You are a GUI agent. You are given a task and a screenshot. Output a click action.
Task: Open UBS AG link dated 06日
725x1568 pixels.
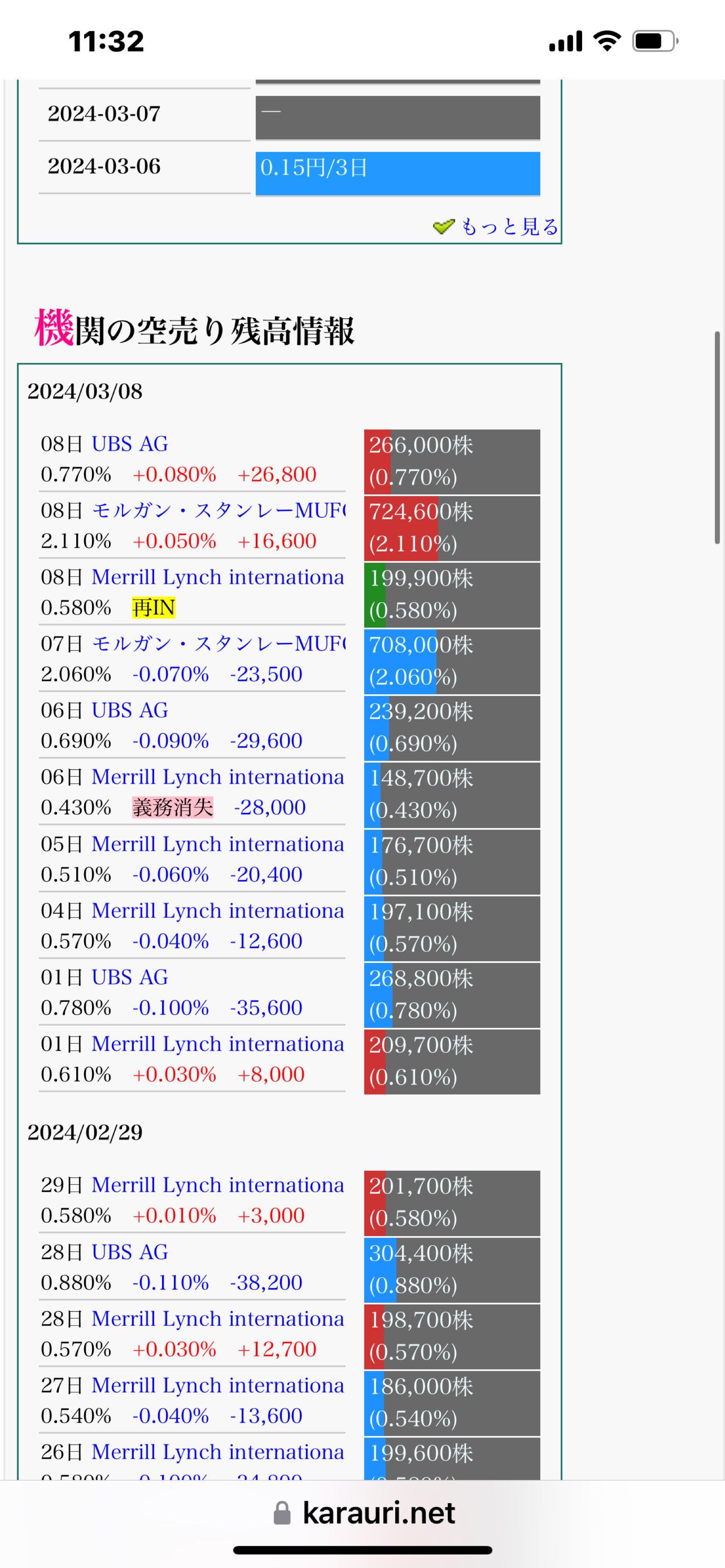pos(130,711)
